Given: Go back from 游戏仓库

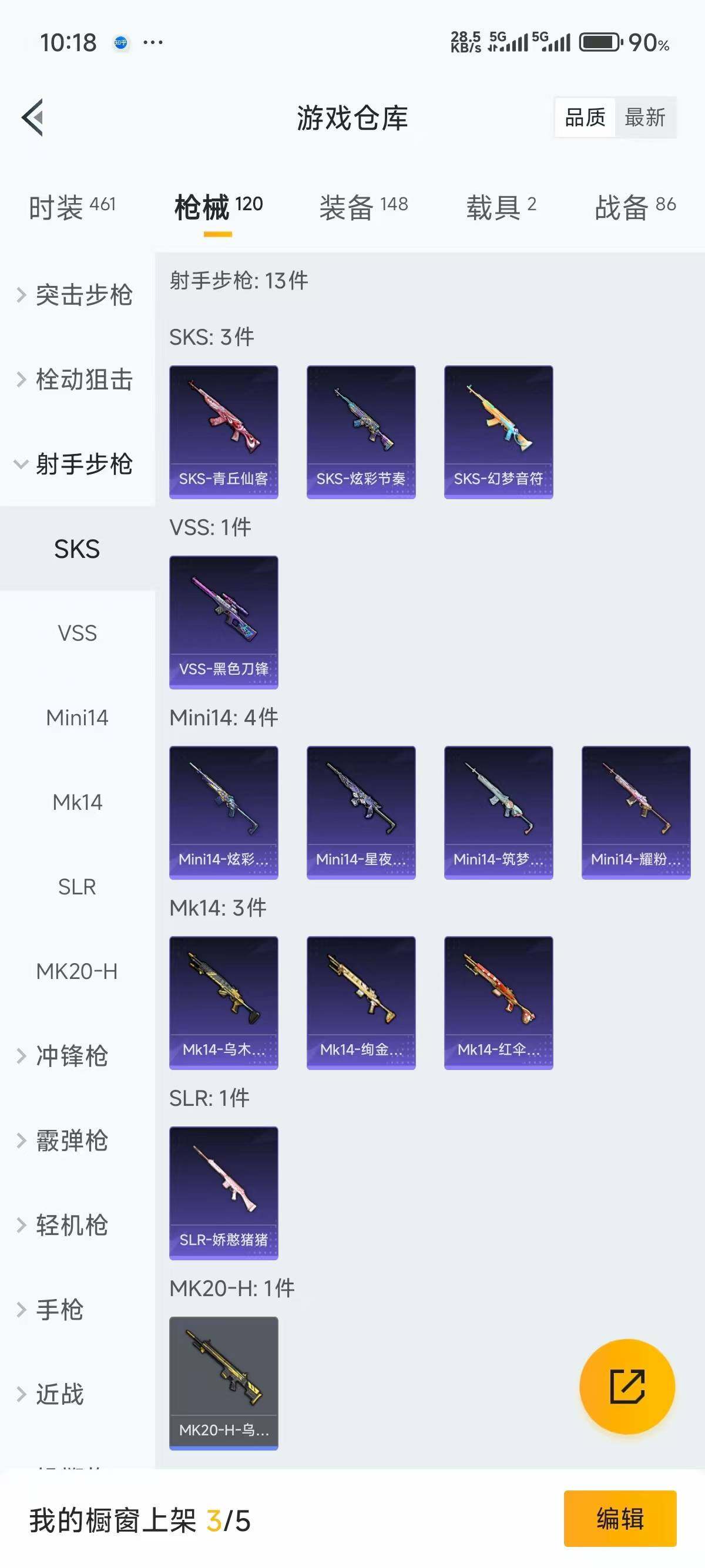Looking at the screenshot, I should pos(33,117).
